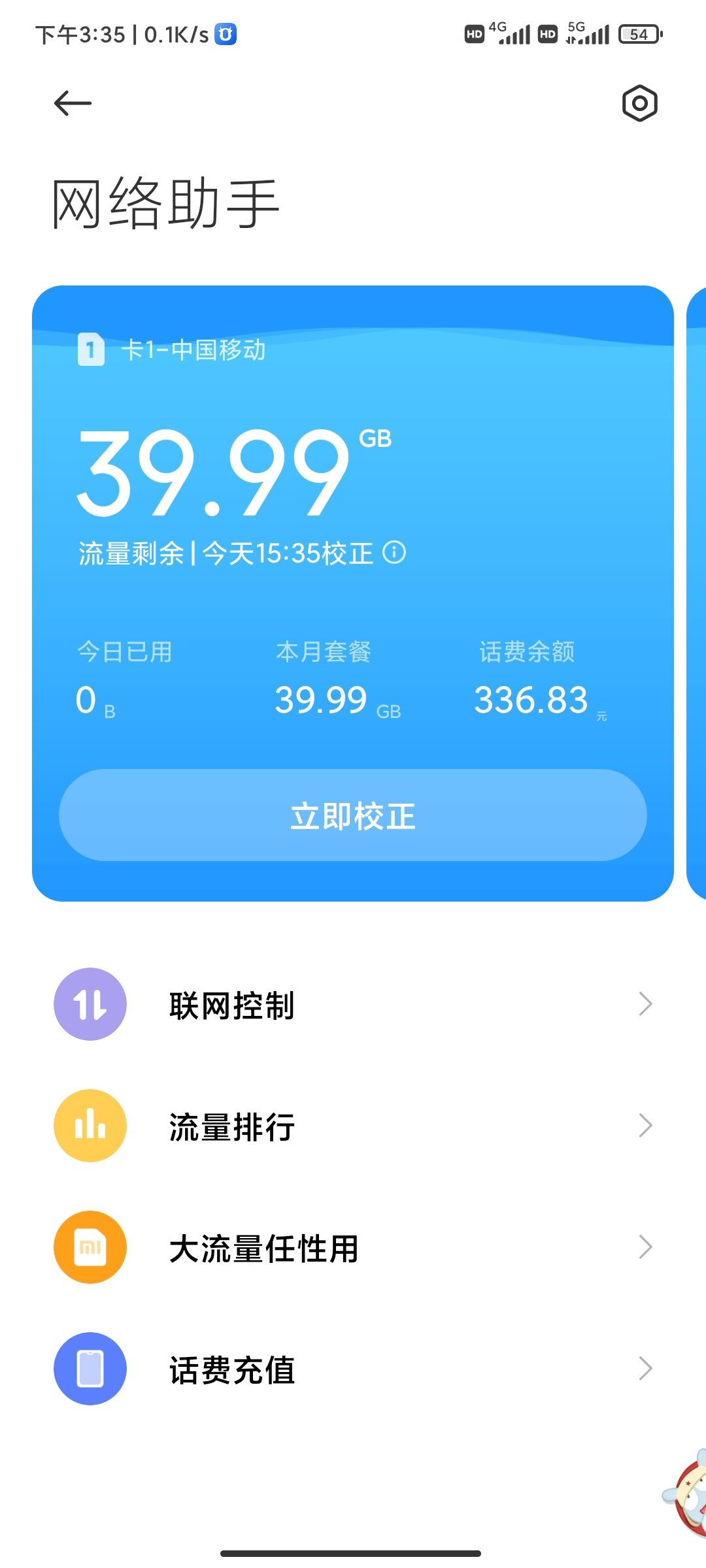Go back using the arrow icon
Image resolution: width=706 pixels, height=1568 pixels.
pos(73,103)
